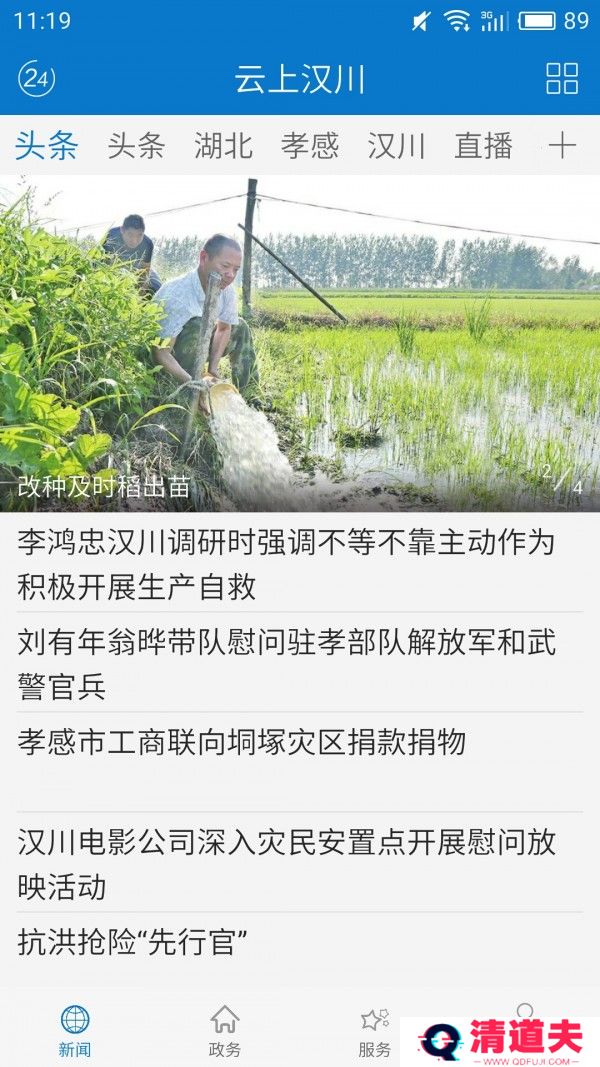Switch to the 孝感 tab
This screenshot has width=600, height=1067.
click(310, 146)
